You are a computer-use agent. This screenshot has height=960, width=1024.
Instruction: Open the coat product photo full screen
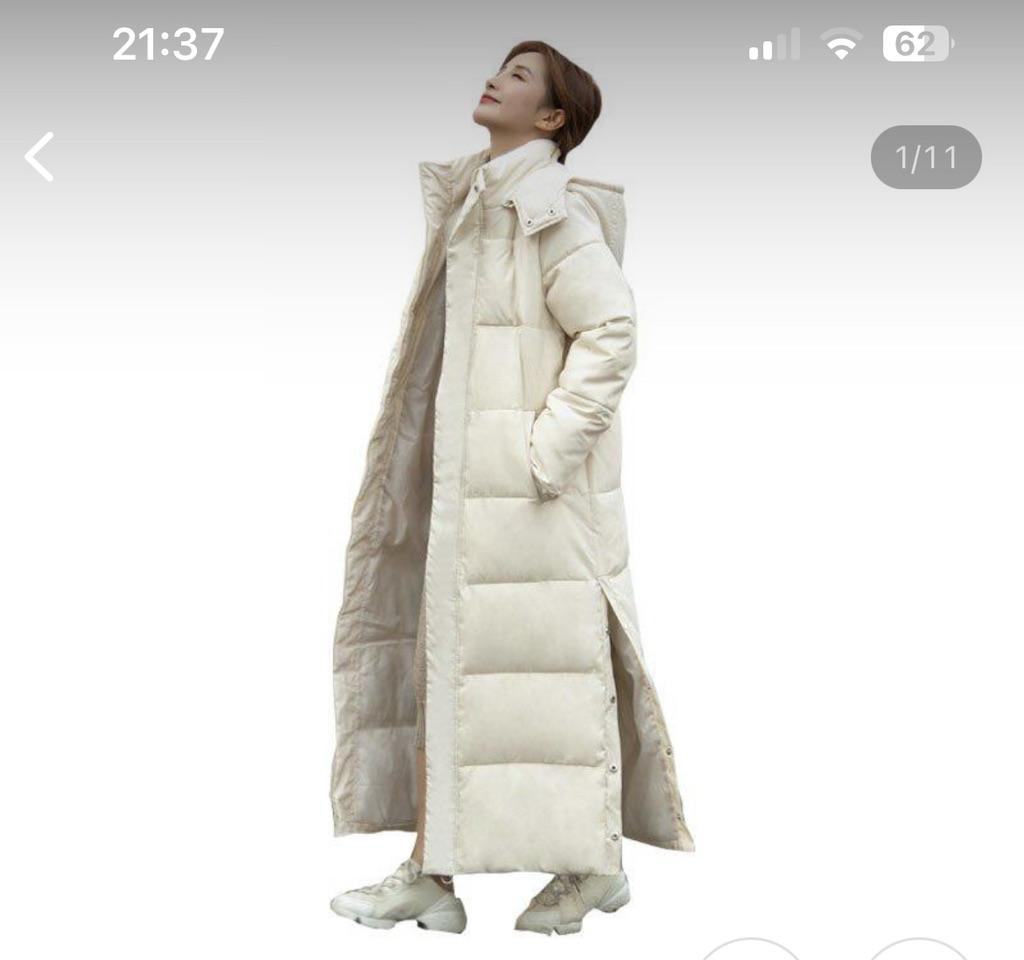pos(510,520)
